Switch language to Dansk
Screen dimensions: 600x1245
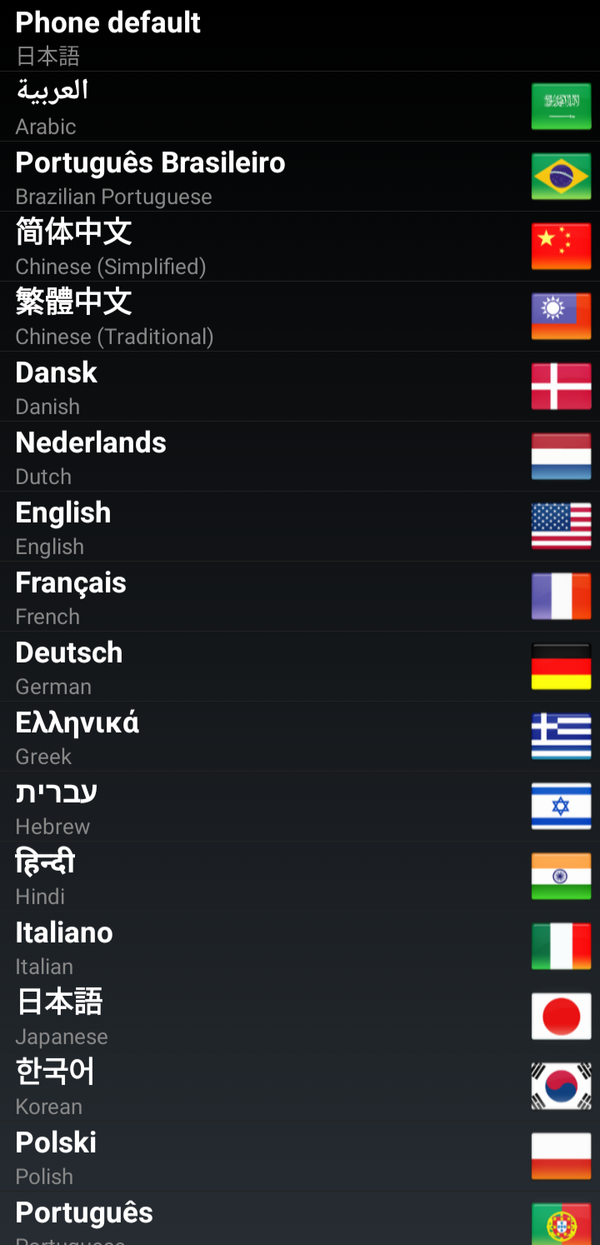300,386
